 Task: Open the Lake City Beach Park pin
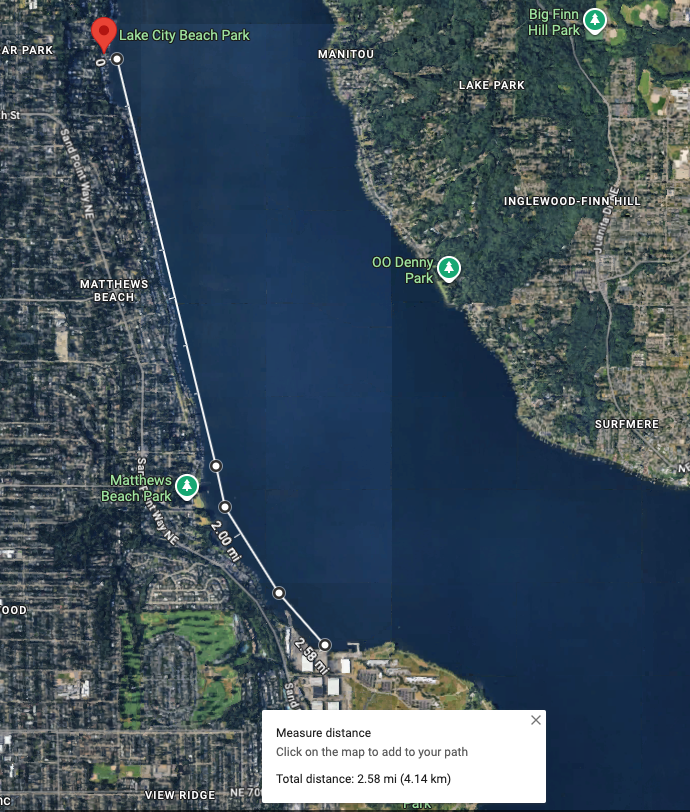(103, 33)
